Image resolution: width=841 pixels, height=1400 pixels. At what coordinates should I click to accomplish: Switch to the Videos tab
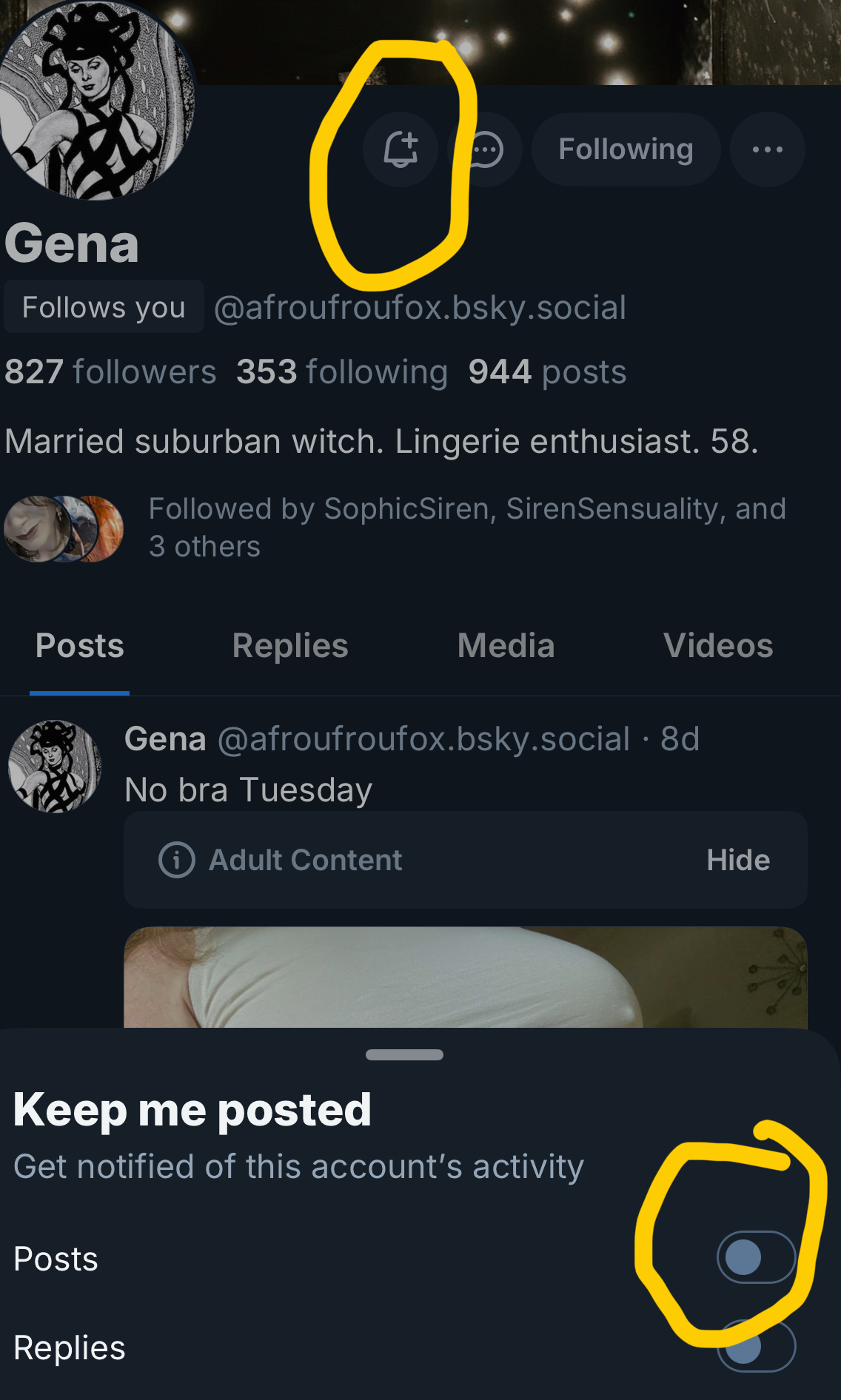pyautogui.click(x=717, y=645)
